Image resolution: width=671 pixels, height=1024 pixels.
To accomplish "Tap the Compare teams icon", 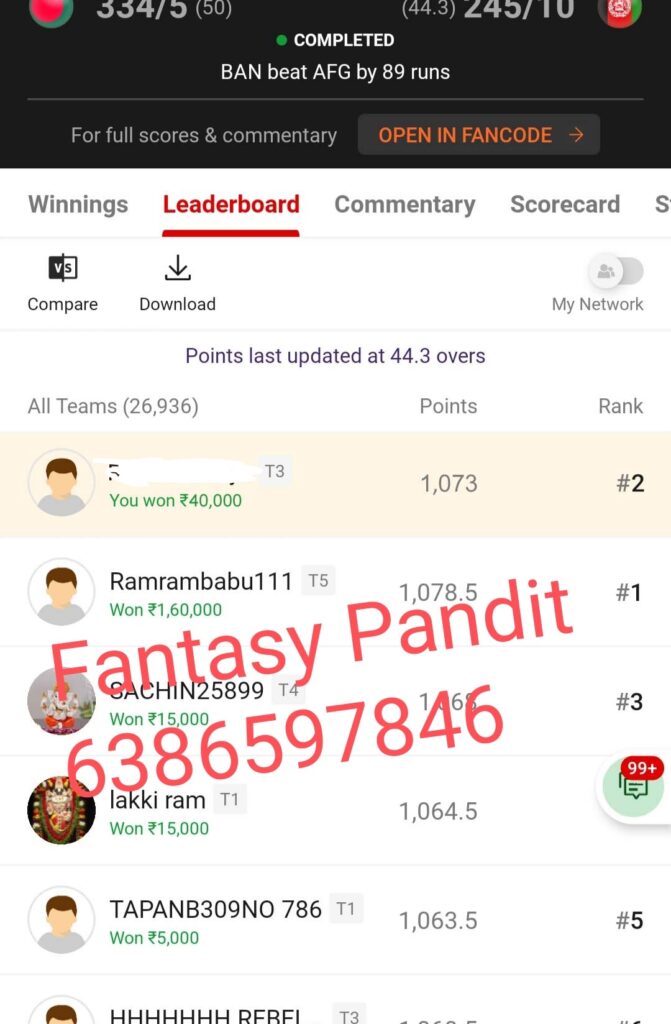I will 62,269.
